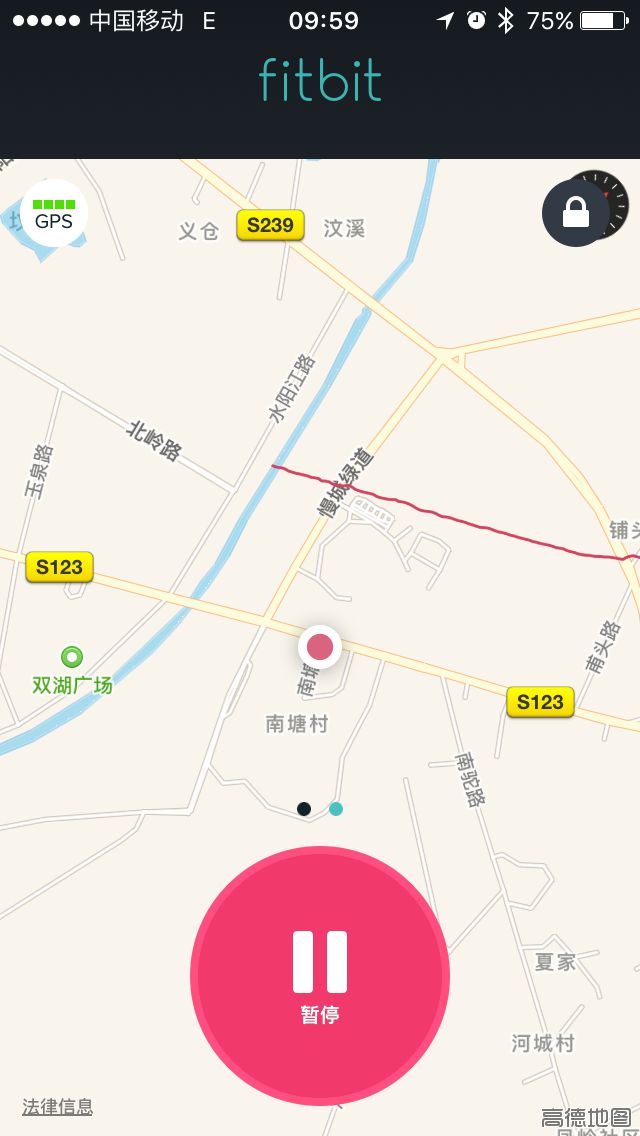Lock the screen with the padlock icon
The image size is (640, 1136).
click(576, 212)
